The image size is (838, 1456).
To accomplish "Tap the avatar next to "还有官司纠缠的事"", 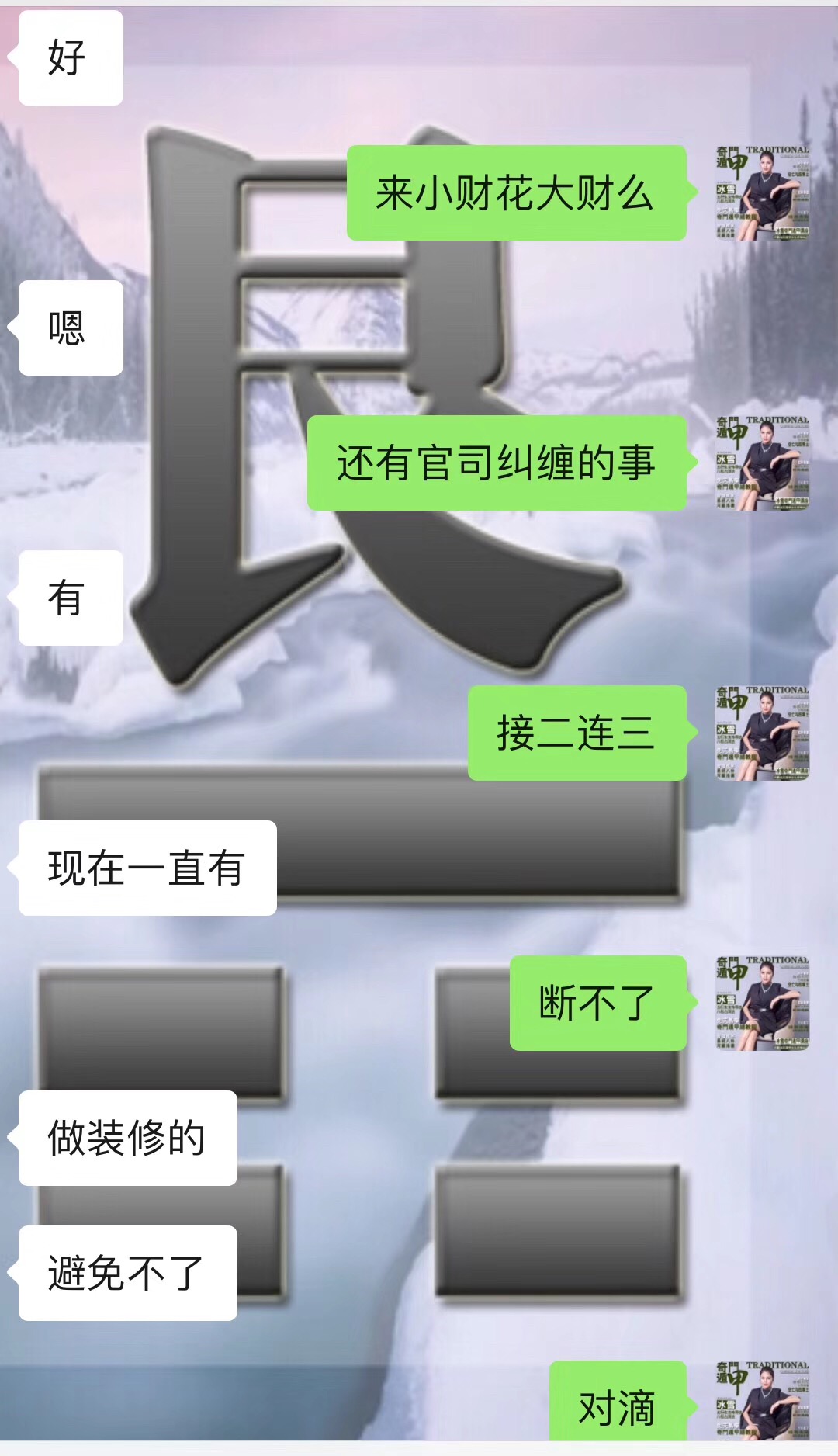I will coord(762,463).
